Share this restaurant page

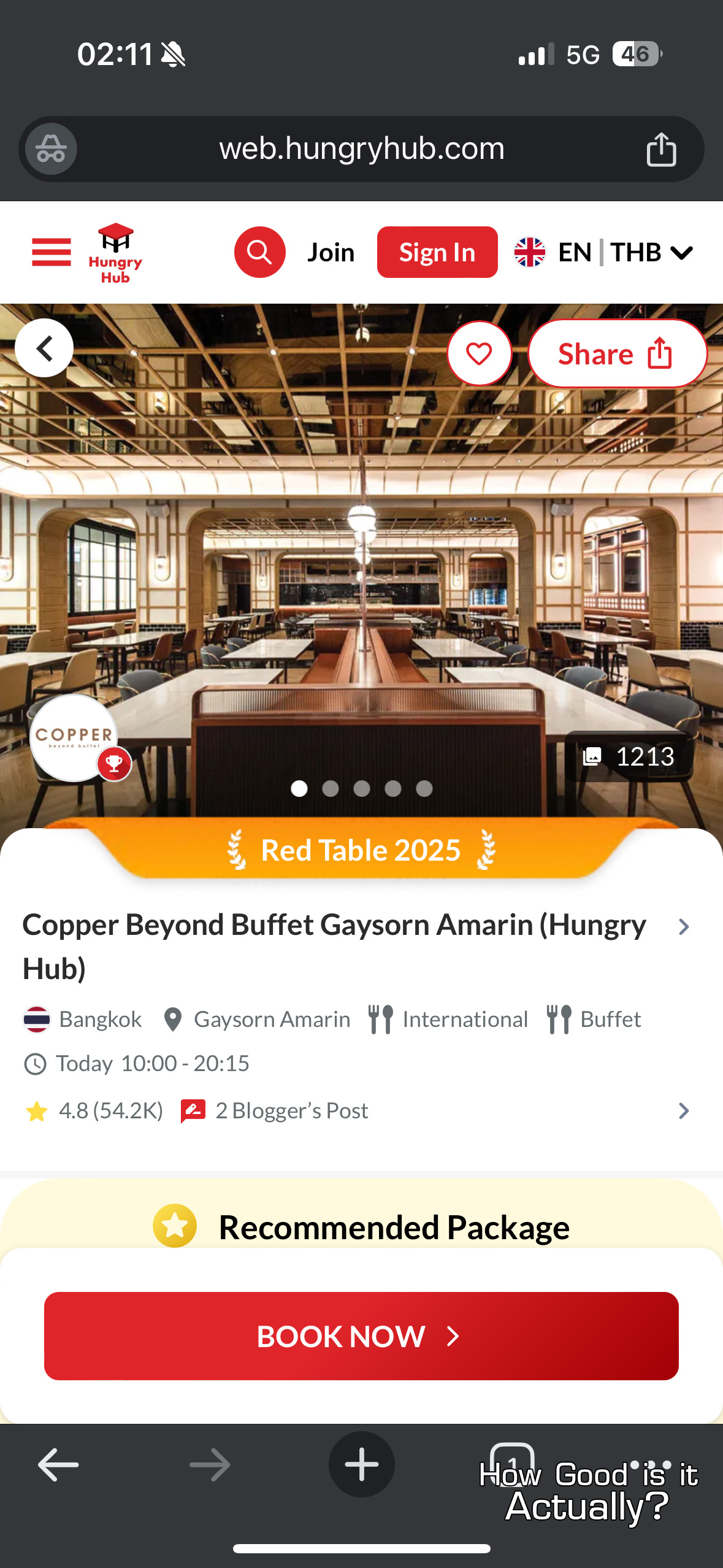pyautogui.click(x=616, y=353)
